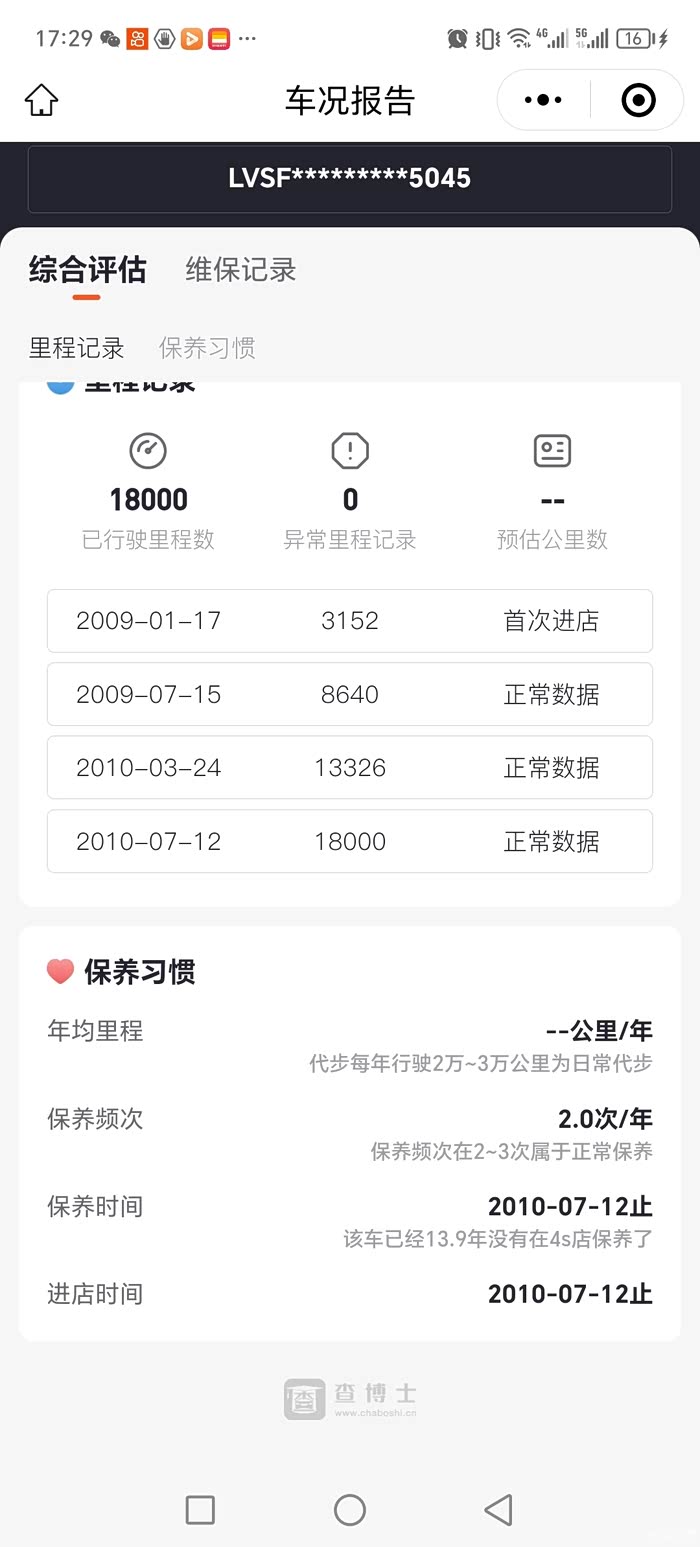The image size is (700, 1547).
Task: Close the mini program via circle icon
Action: point(638,100)
